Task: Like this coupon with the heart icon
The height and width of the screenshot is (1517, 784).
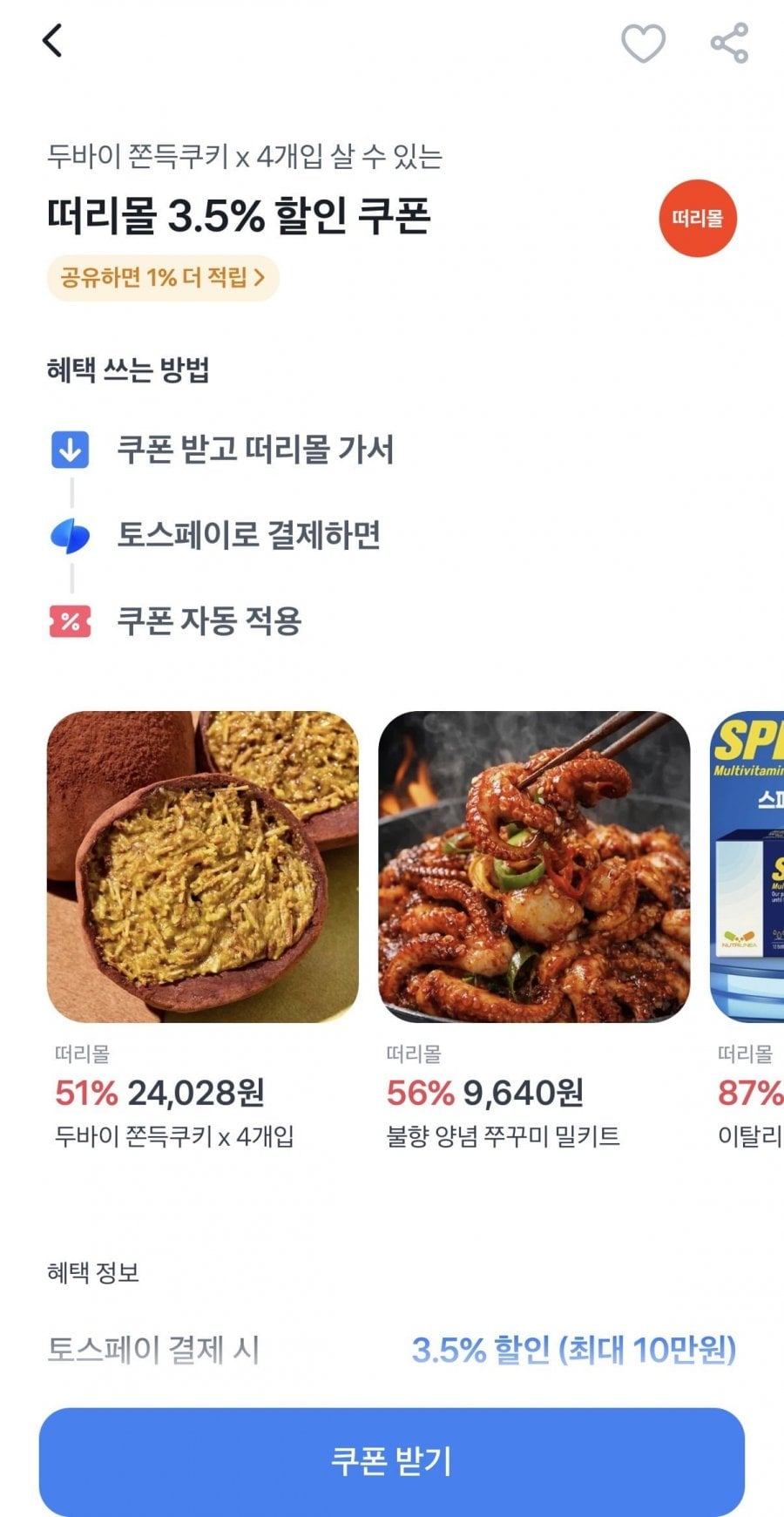Action: pyautogui.click(x=643, y=43)
